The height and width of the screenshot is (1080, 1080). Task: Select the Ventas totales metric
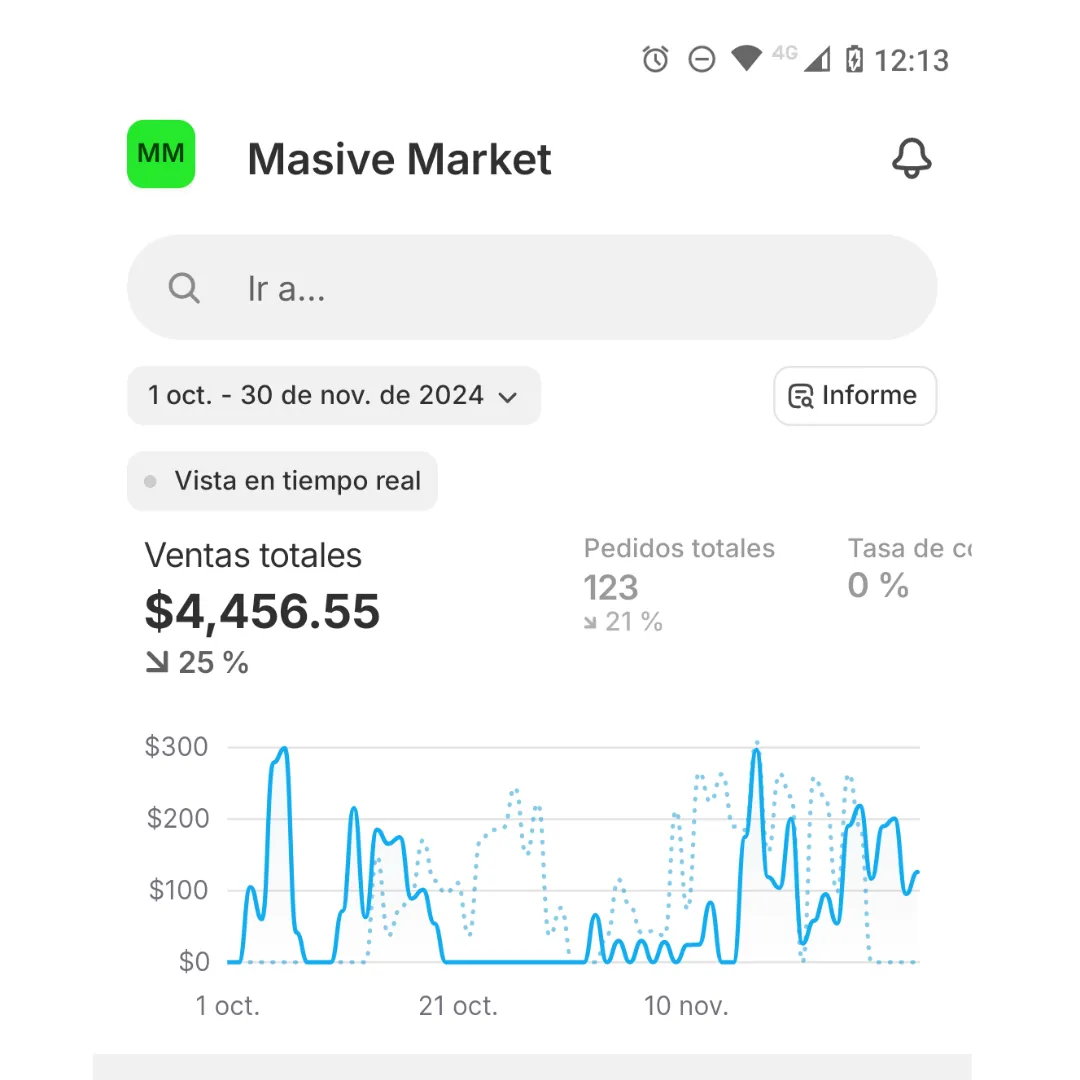(262, 608)
